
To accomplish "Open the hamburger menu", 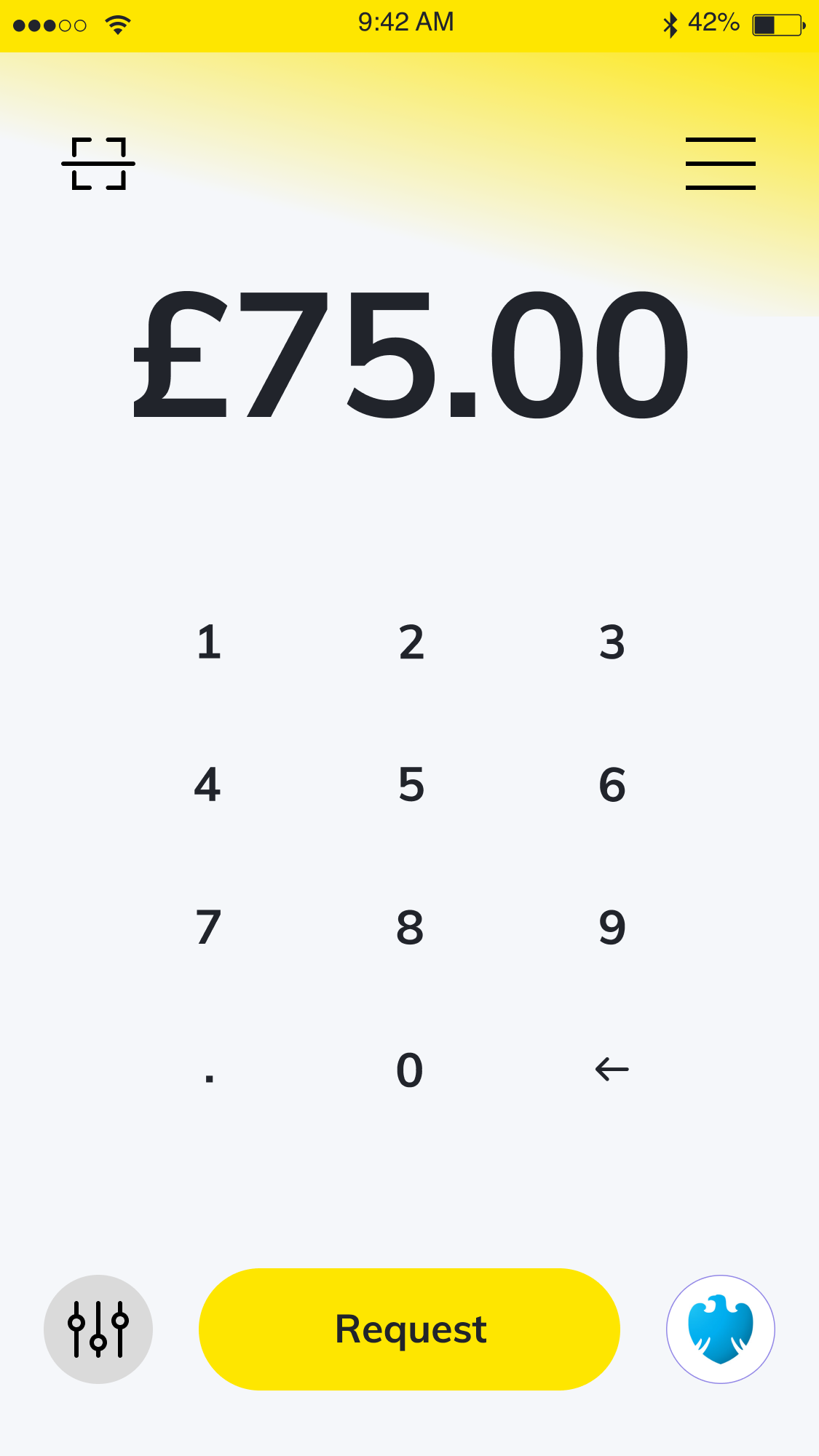I will [x=720, y=164].
